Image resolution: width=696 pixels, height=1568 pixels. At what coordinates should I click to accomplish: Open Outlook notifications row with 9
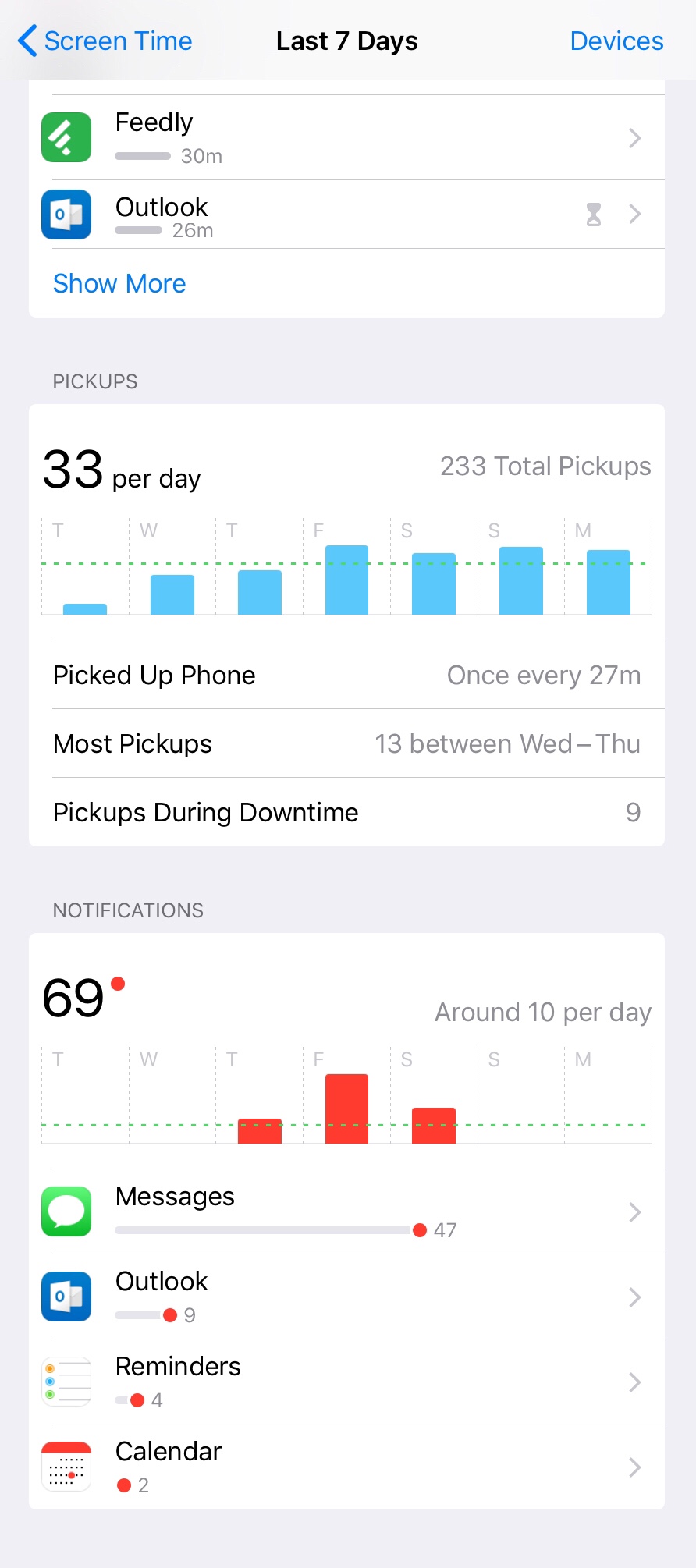[346, 1297]
